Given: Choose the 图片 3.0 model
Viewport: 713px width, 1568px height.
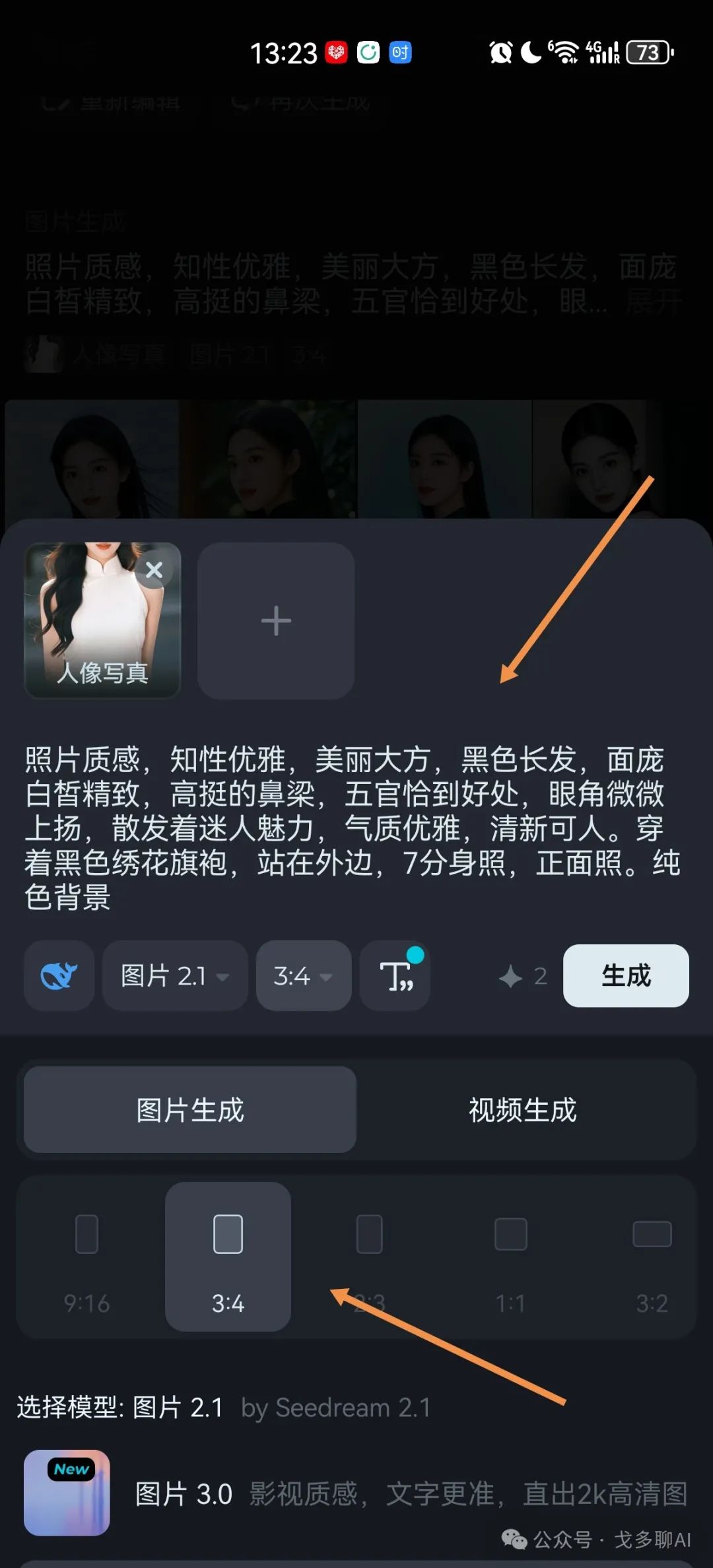Looking at the screenshot, I should click(x=356, y=1493).
